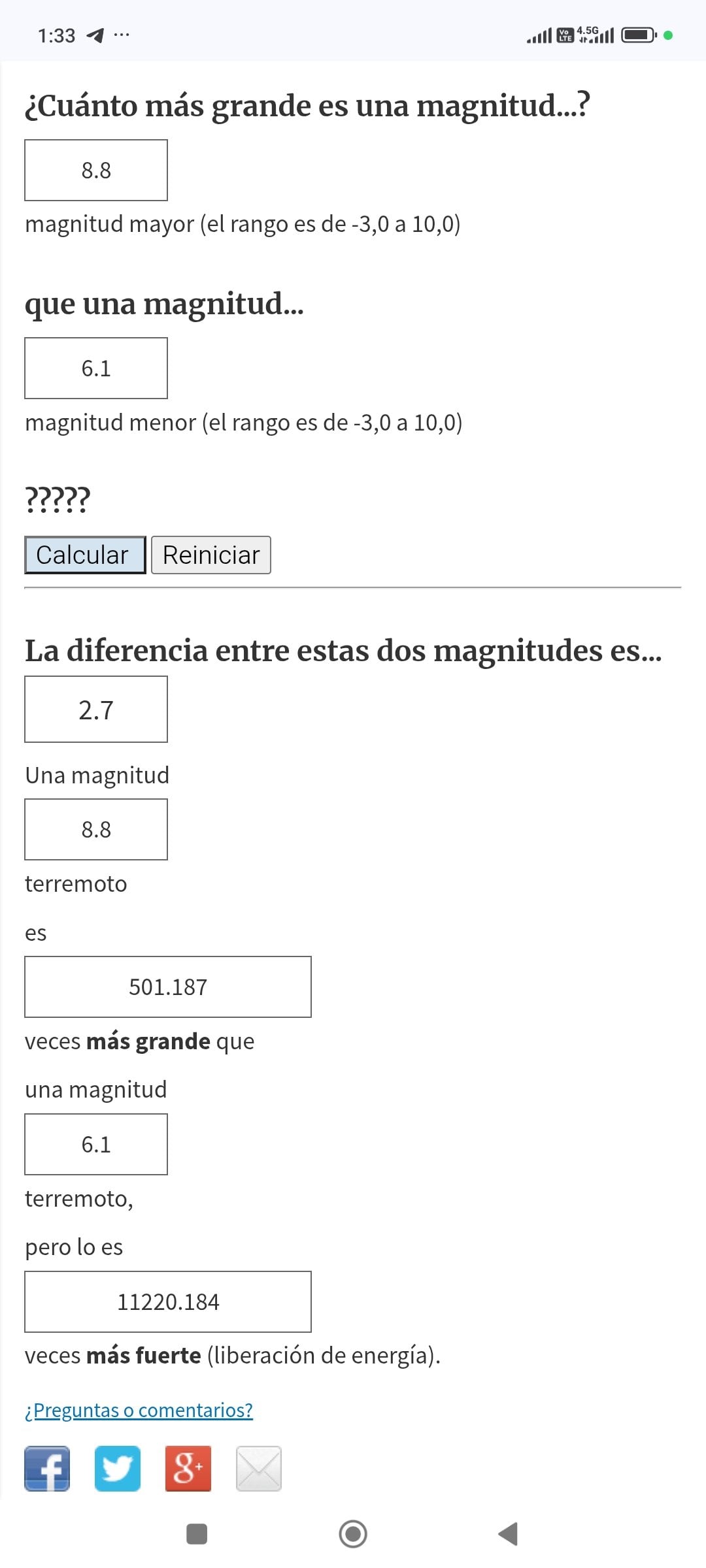Tap the battery indicator in the status bar
This screenshot has height=1568, width=706.
pyautogui.click(x=637, y=36)
